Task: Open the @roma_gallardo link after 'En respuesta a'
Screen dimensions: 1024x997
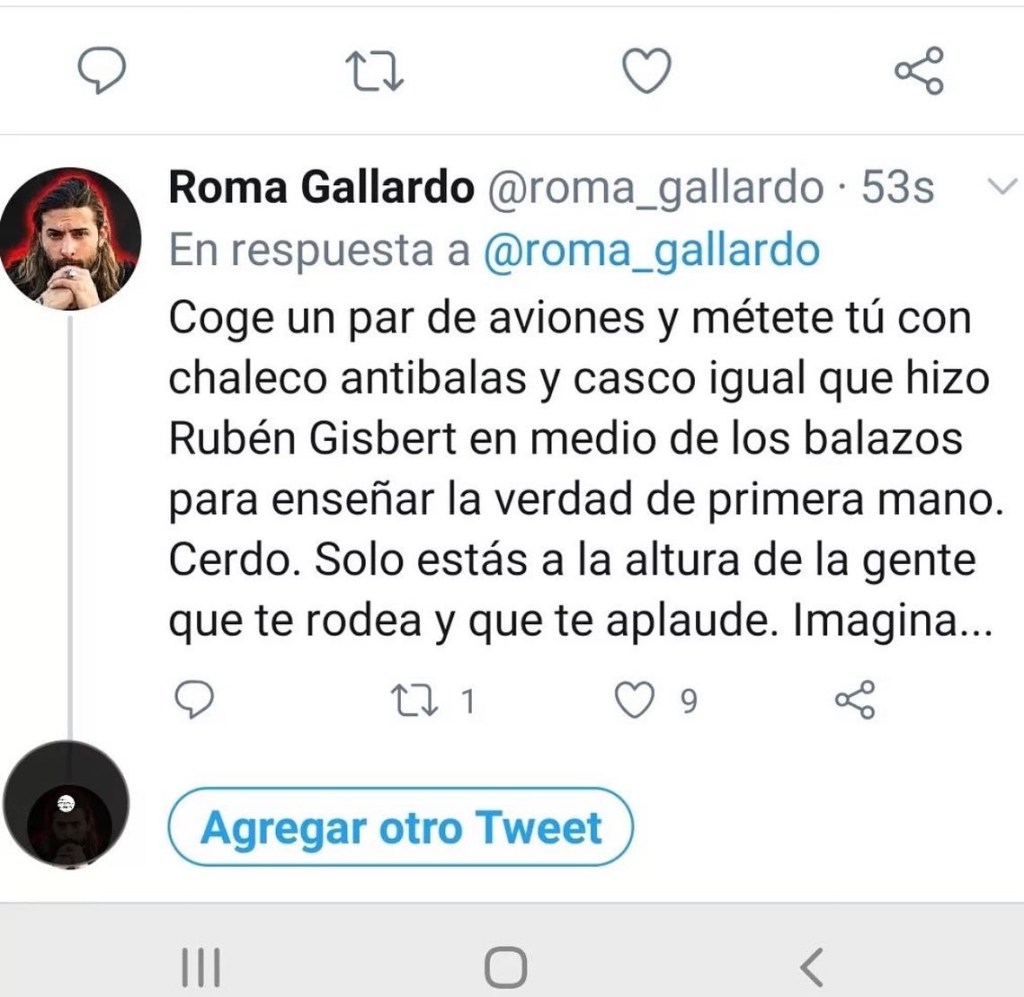Action: coord(650,251)
